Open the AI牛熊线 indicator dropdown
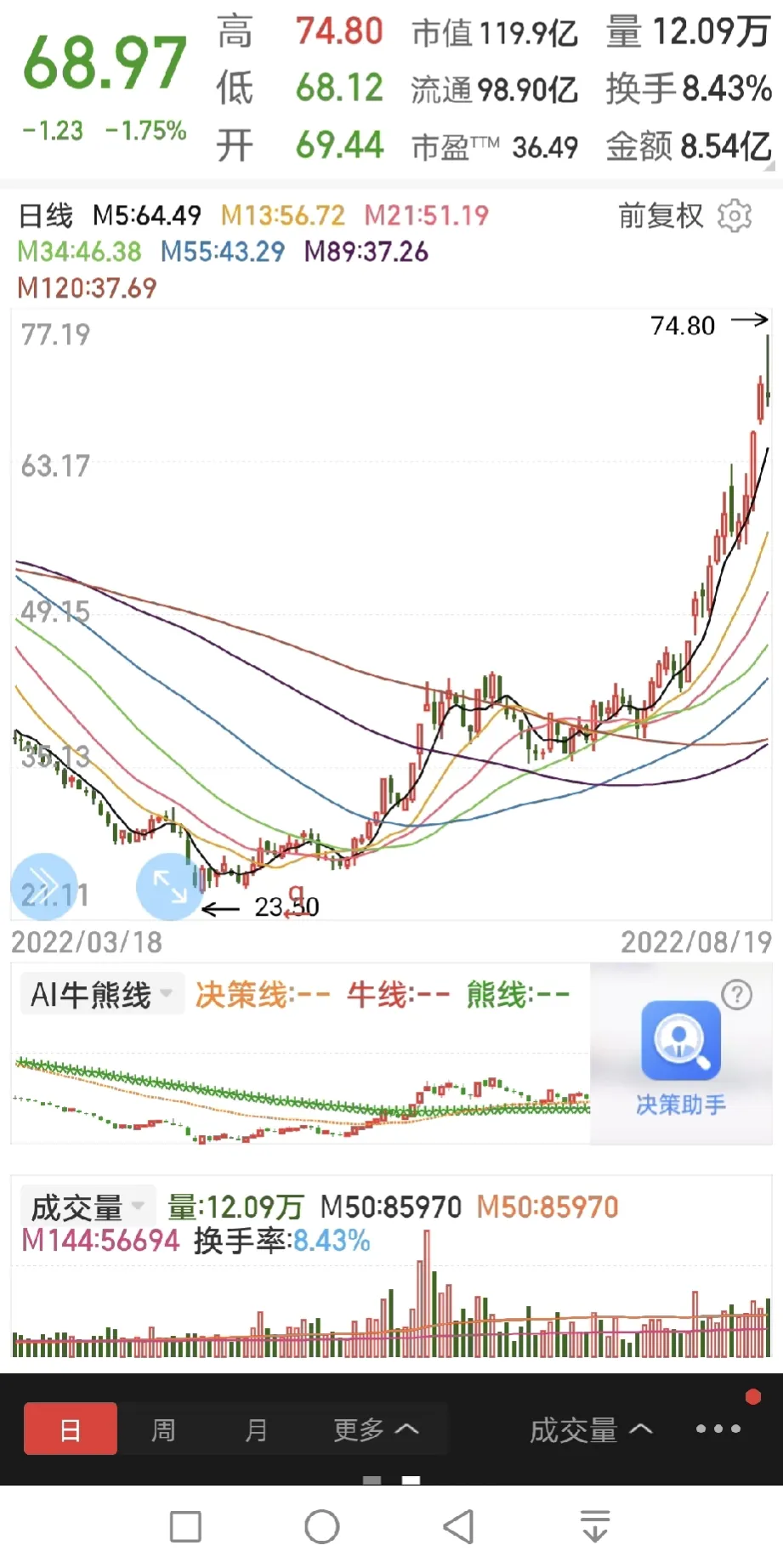The image size is (783, 1568). pyautogui.click(x=101, y=994)
